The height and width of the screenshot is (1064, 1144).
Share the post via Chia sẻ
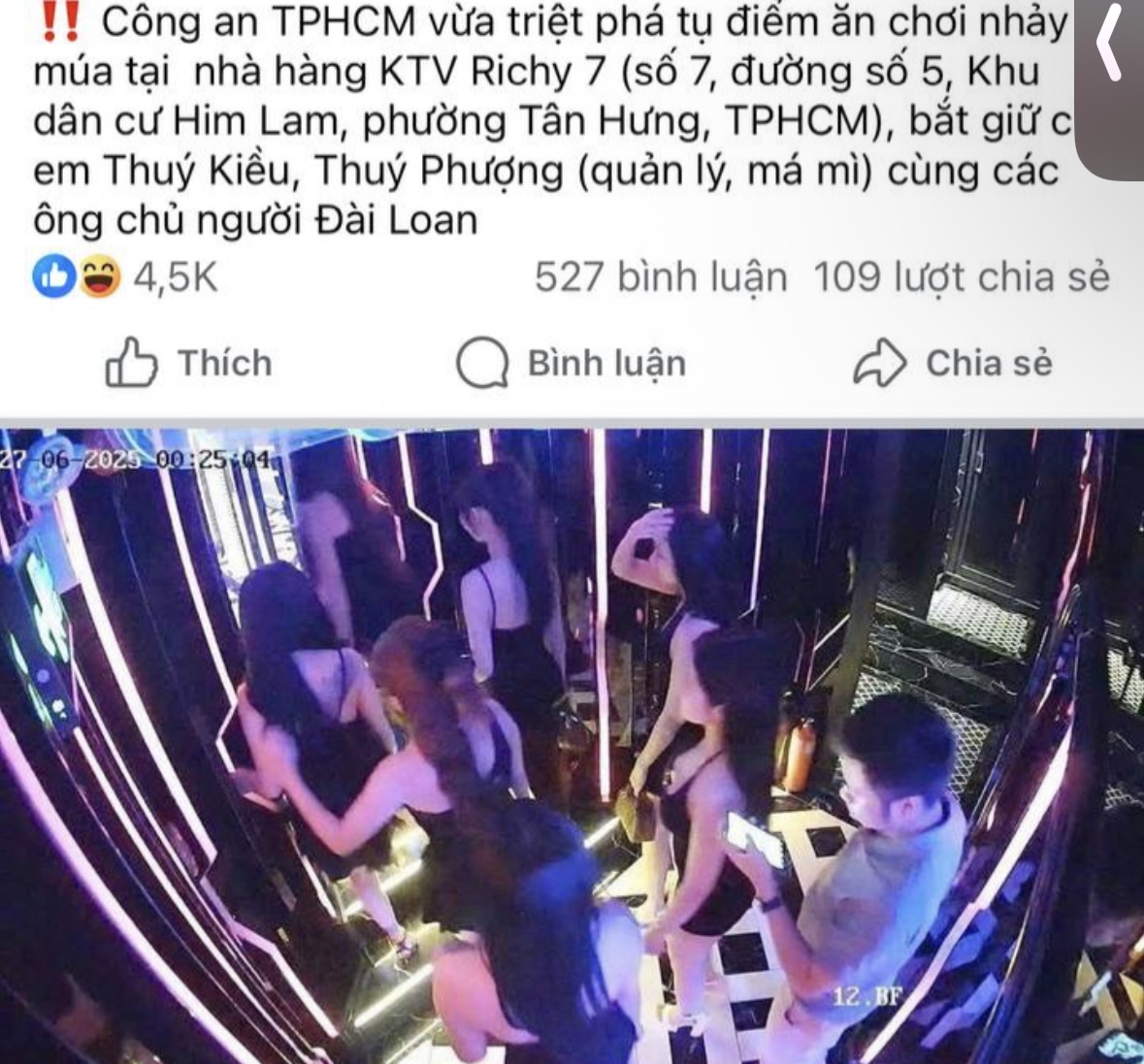tap(953, 364)
